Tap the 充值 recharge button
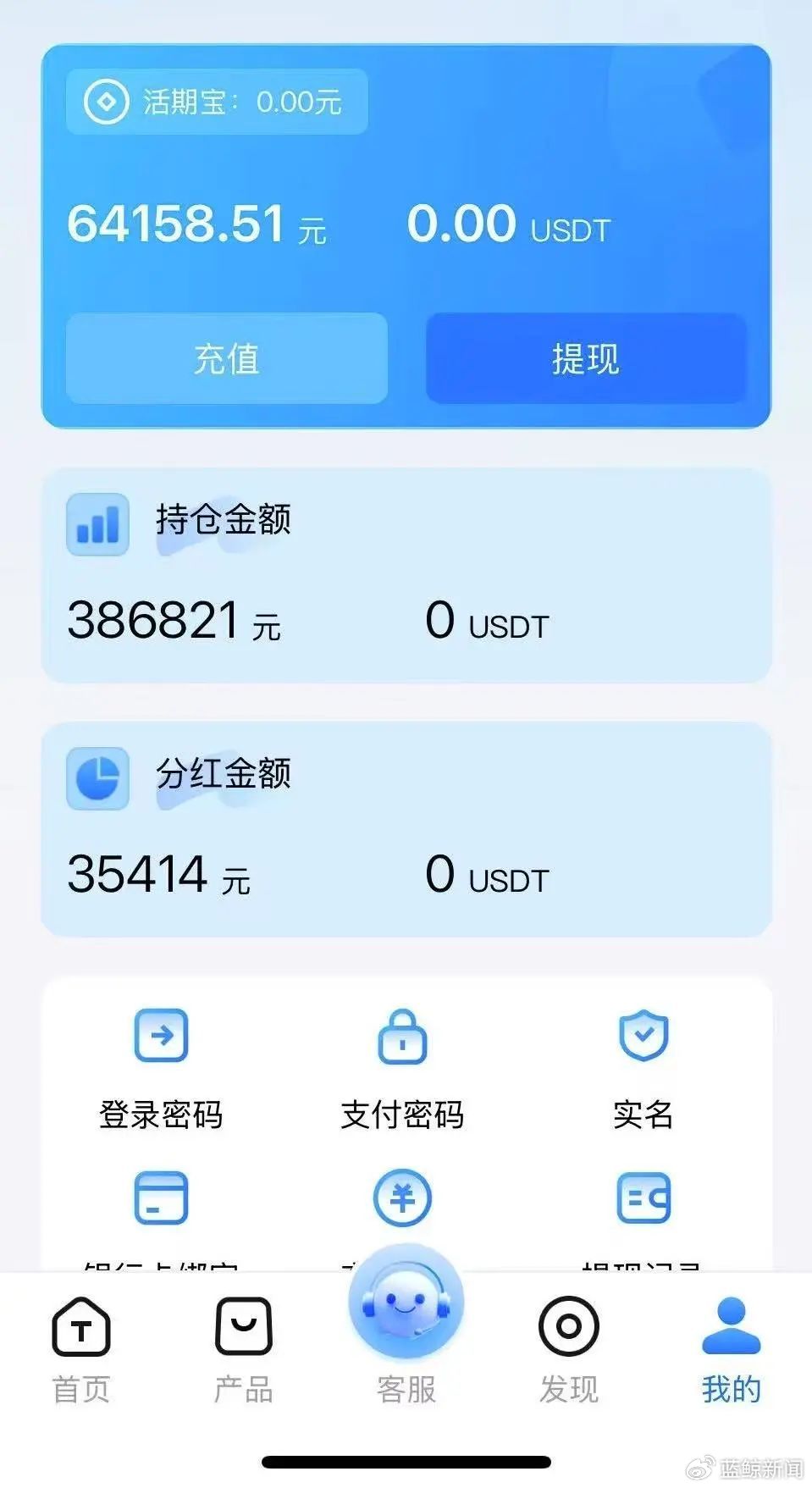The height and width of the screenshot is (1488, 812). [226, 358]
